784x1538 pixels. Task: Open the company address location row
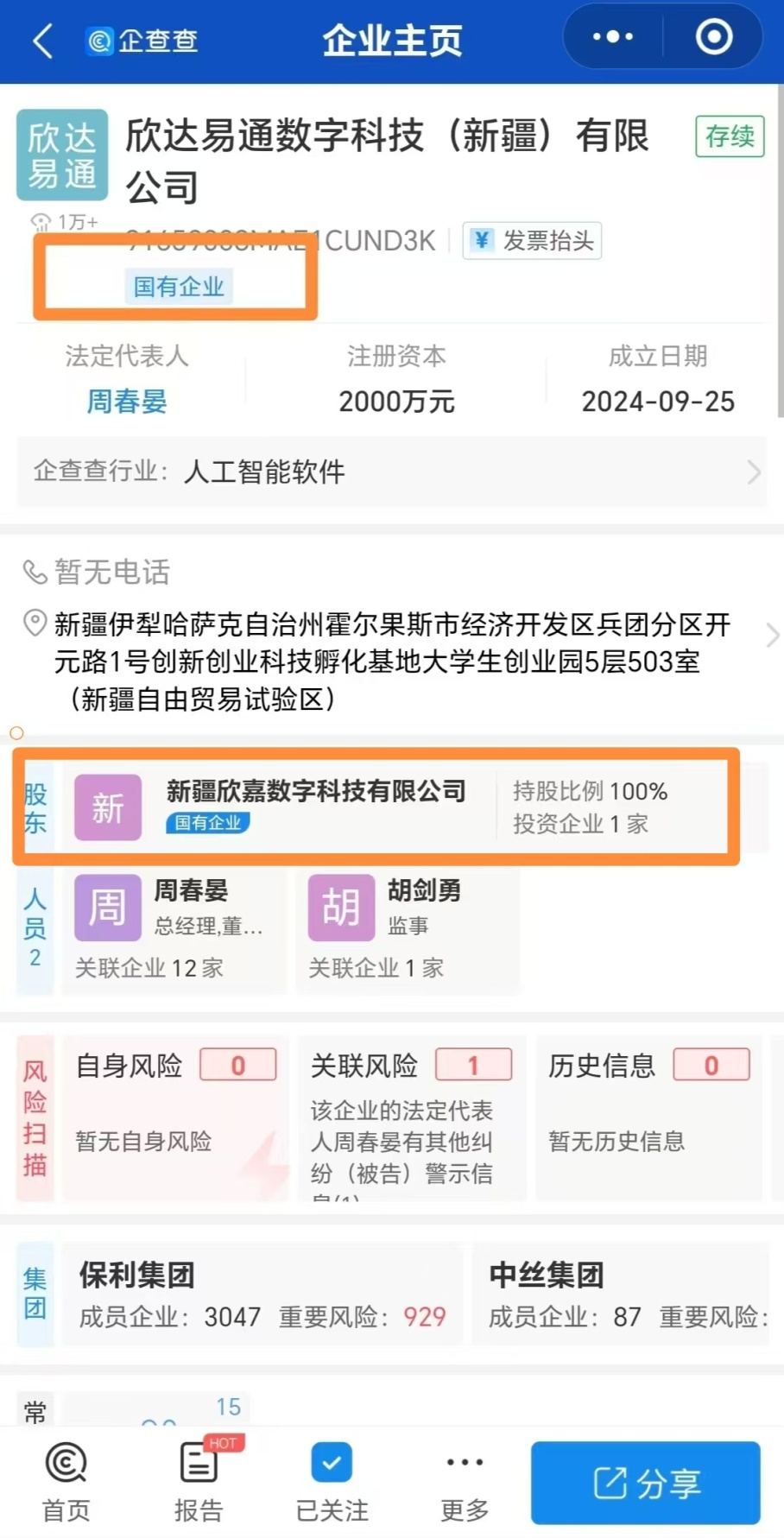pos(391,661)
